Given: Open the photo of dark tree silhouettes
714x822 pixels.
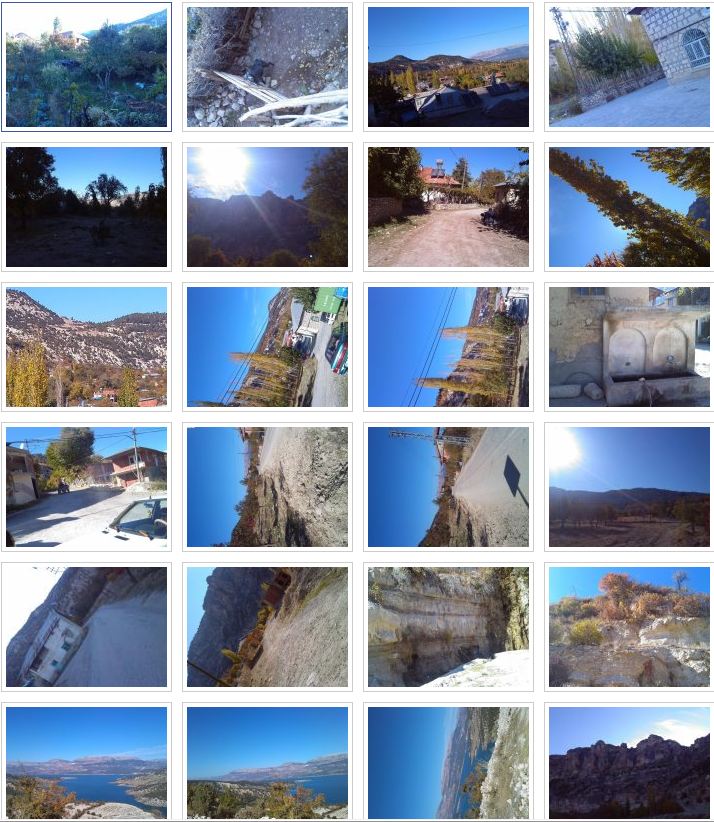Looking at the screenshot, I should (x=87, y=207).
